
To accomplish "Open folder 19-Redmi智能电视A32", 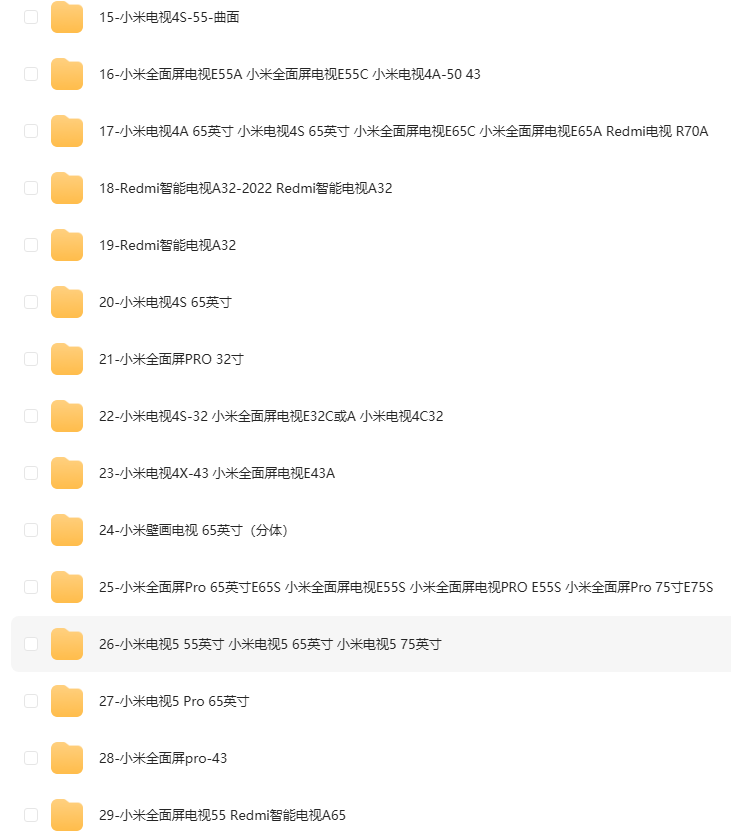I will coord(167,245).
